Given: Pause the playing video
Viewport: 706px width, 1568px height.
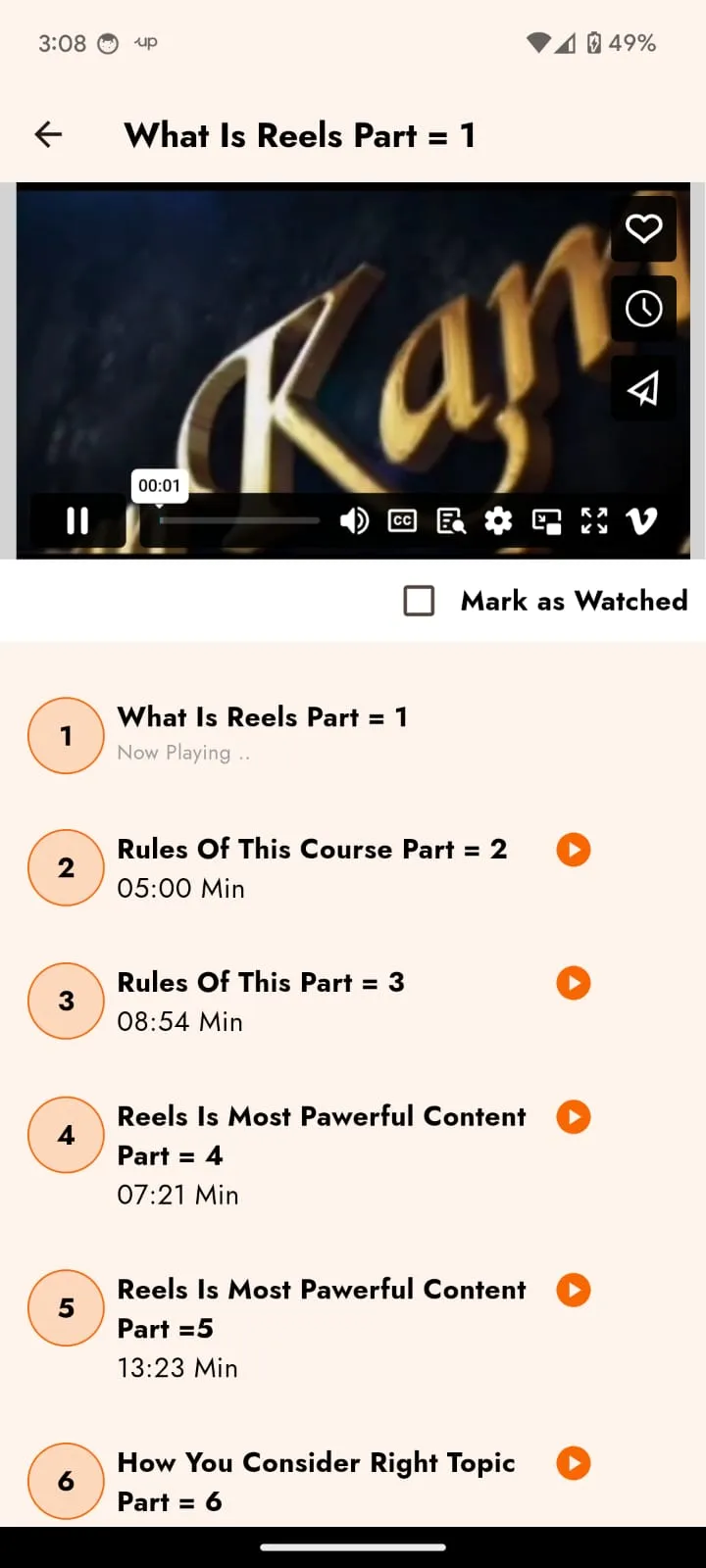Looking at the screenshot, I should pos(77,520).
